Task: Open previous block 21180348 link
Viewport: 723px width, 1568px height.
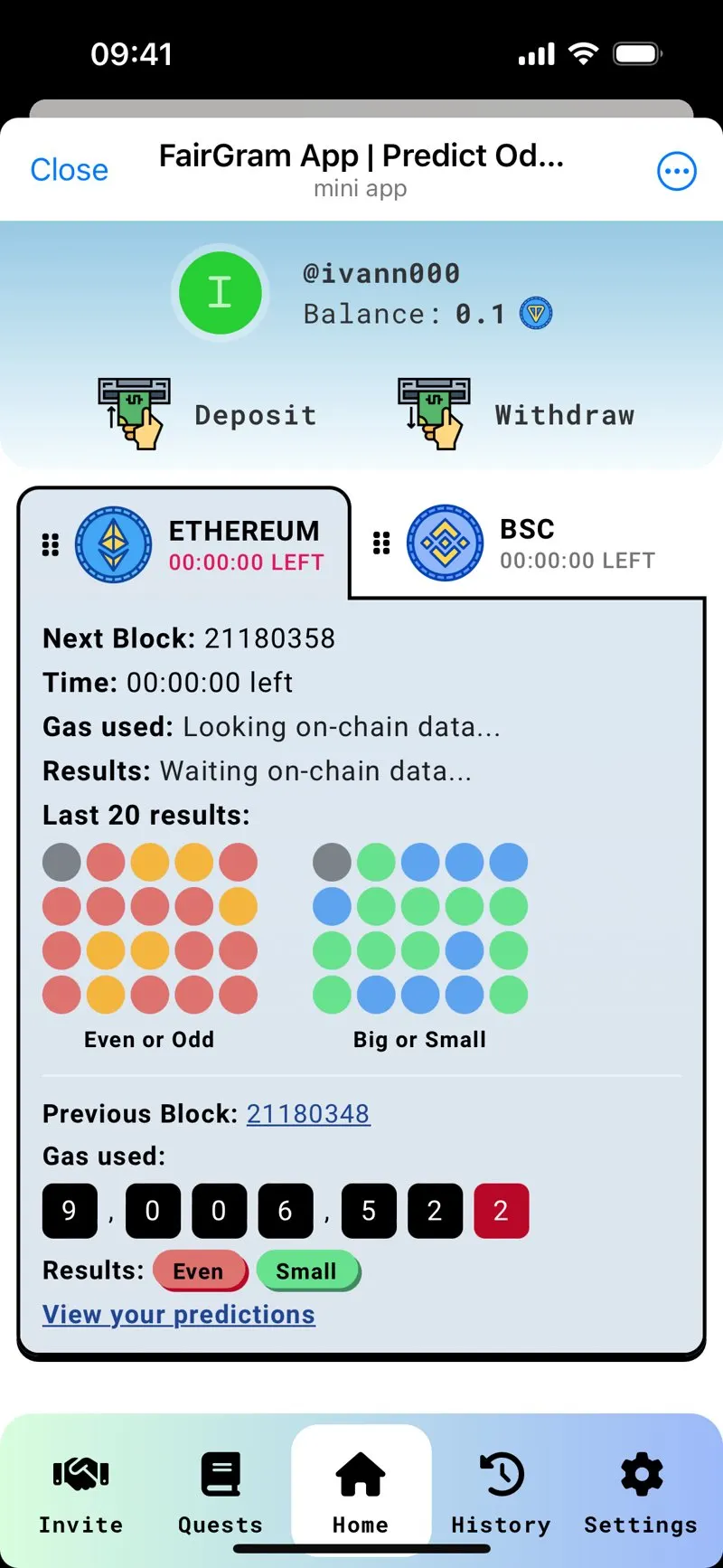Action: click(x=308, y=1113)
